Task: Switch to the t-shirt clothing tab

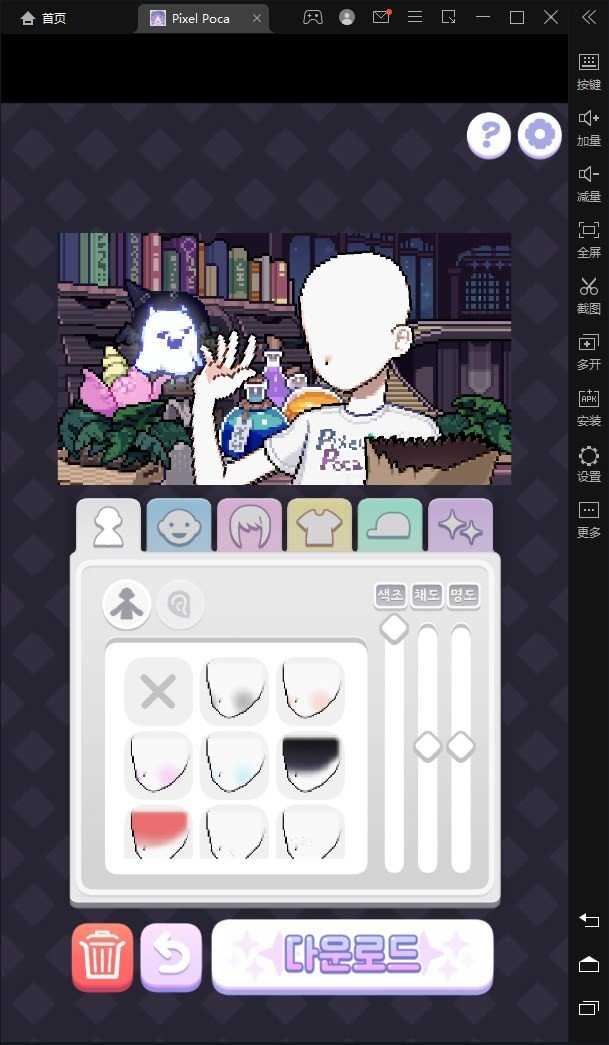Action: point(319,526)
